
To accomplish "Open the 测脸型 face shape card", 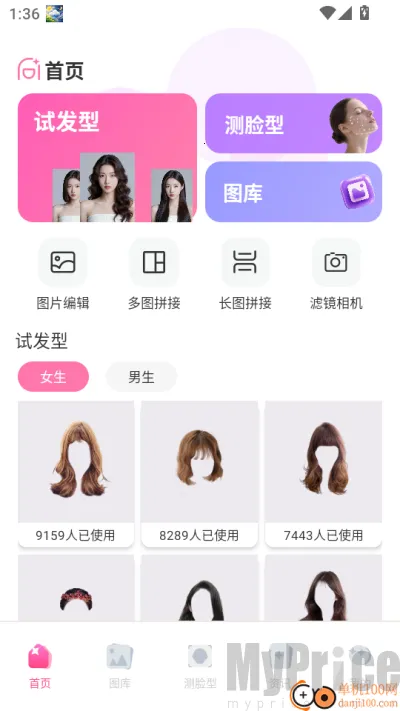I will click(x=293, y=123).
